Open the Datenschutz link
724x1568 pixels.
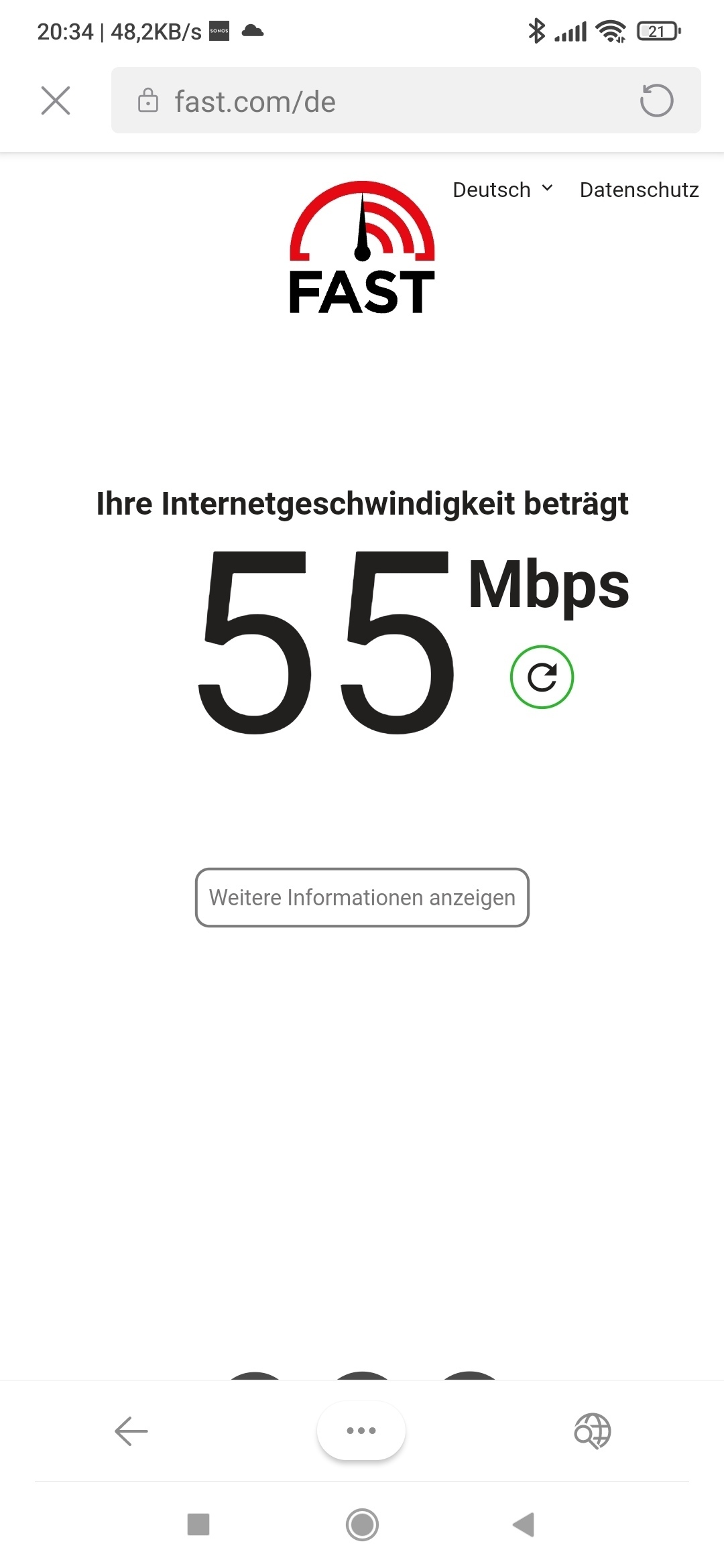639,190
